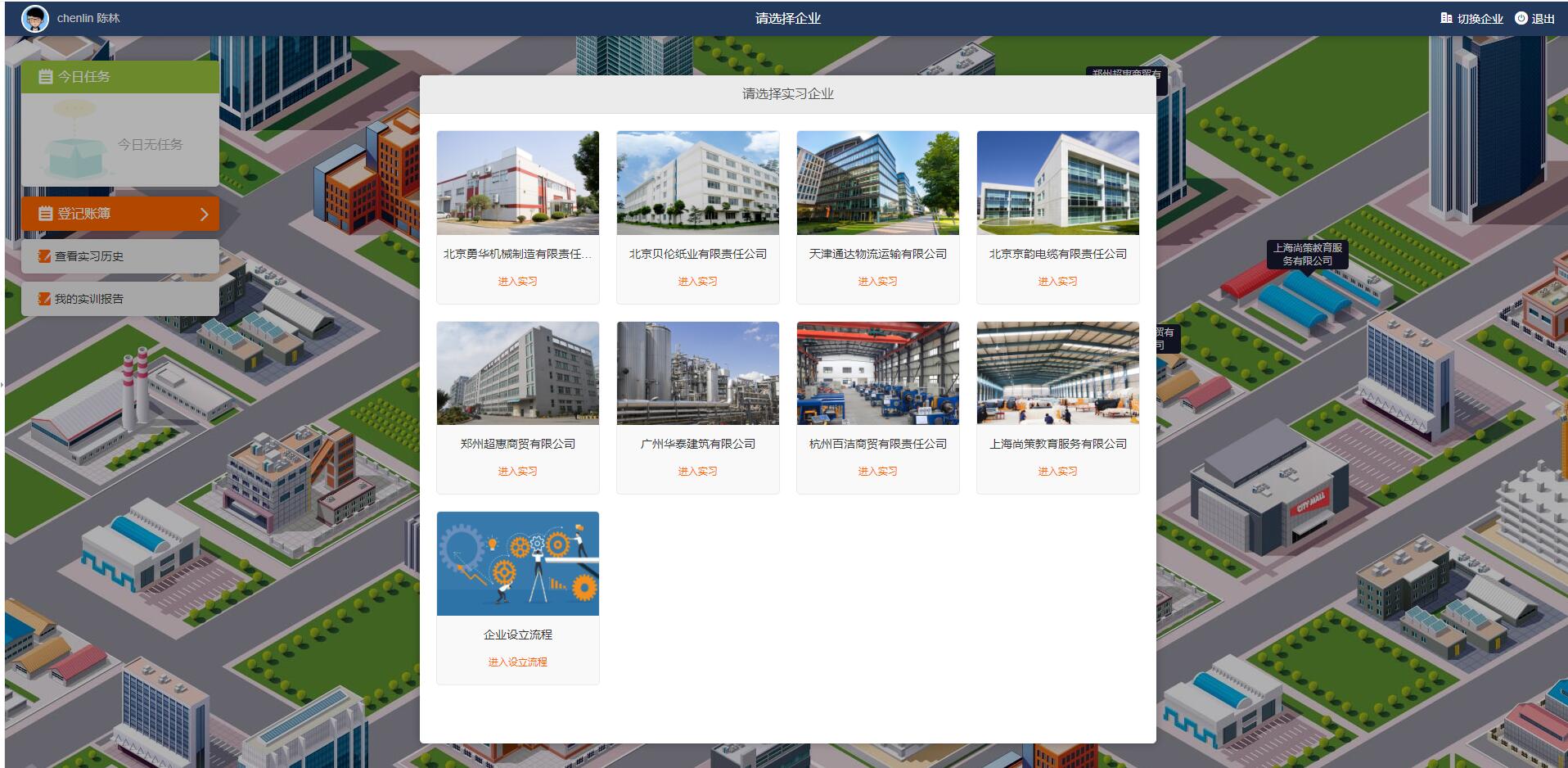This screenshot has width=1568, height=768.
Task: Click 进入实习 under 北京京韵电缆有限责任公司
Action: pos(1057,281)
